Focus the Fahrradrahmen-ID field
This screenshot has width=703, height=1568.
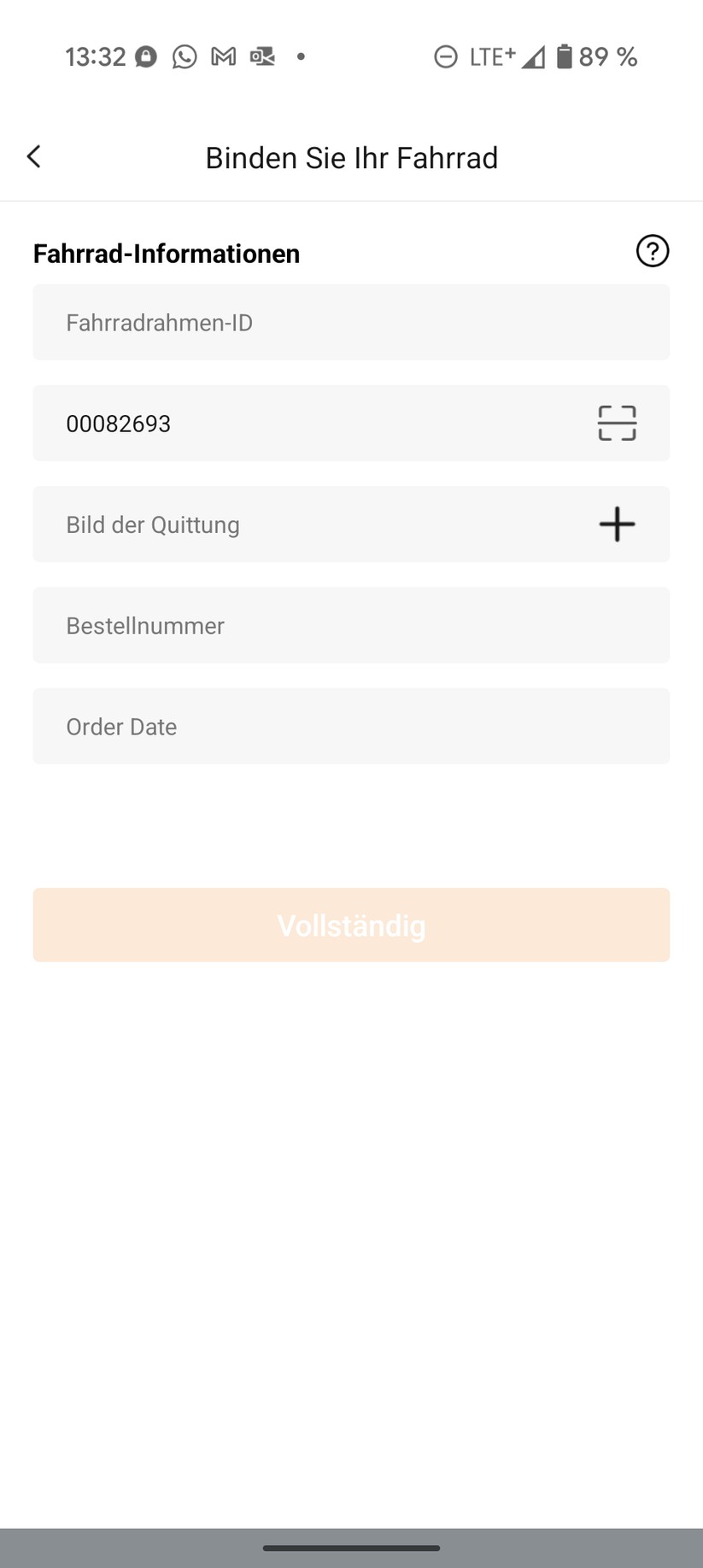click(x=350, y=323)
